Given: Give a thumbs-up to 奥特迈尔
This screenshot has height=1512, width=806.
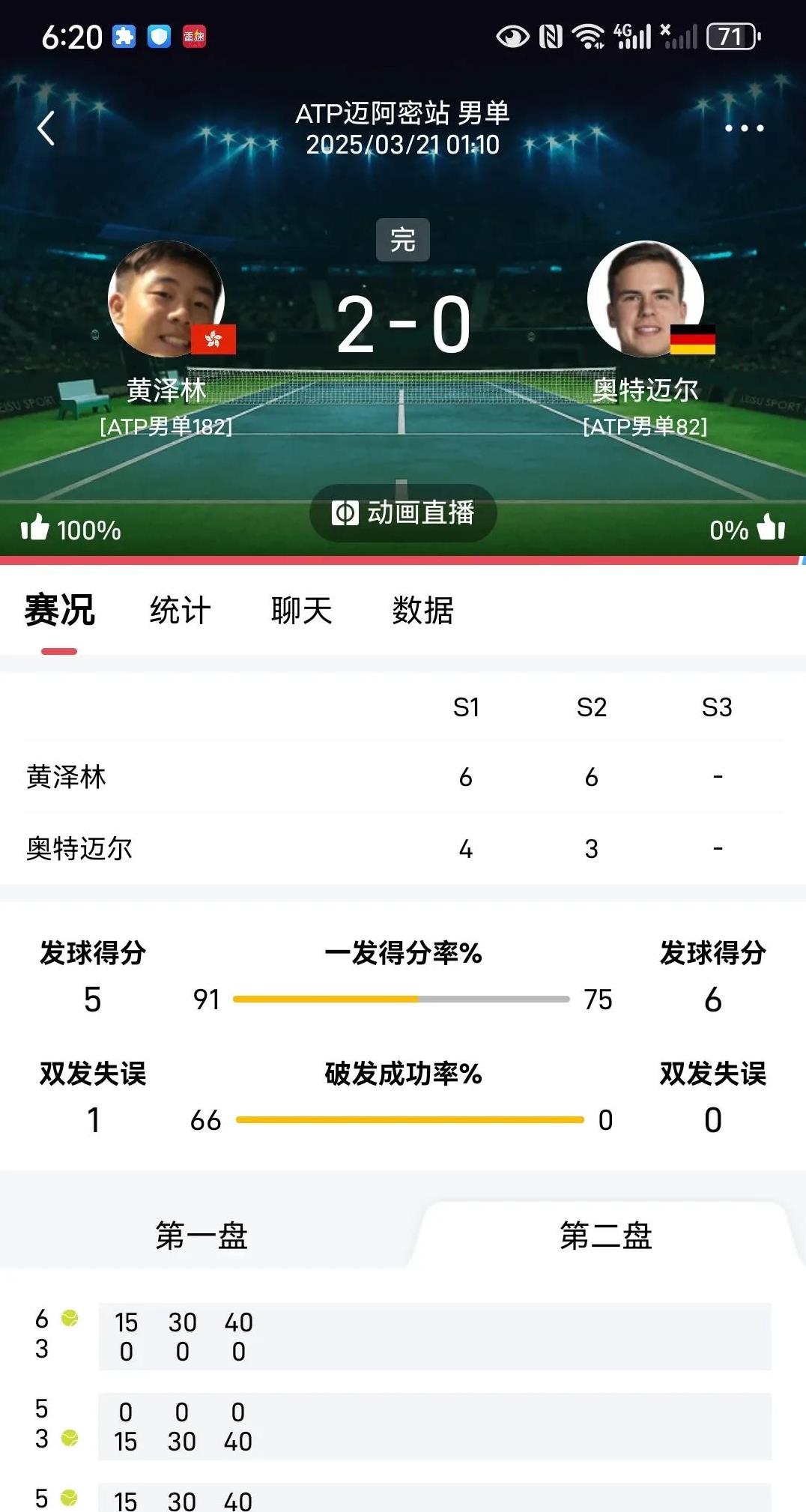Looking at the screenshot, I should click(771, 527).
